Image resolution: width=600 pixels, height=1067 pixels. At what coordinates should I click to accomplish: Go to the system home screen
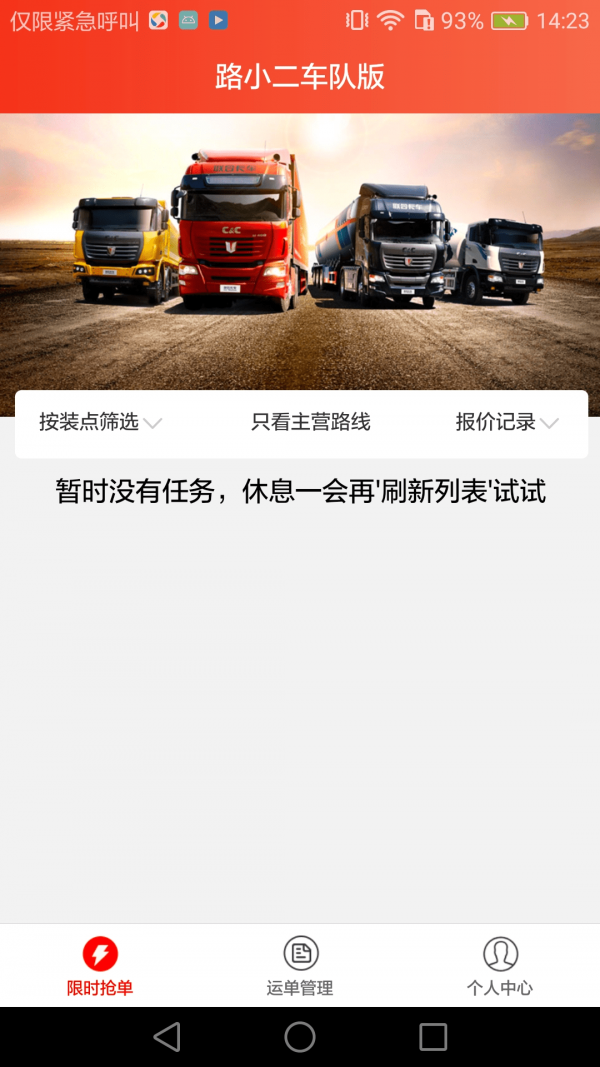(x=300, y=1037)
